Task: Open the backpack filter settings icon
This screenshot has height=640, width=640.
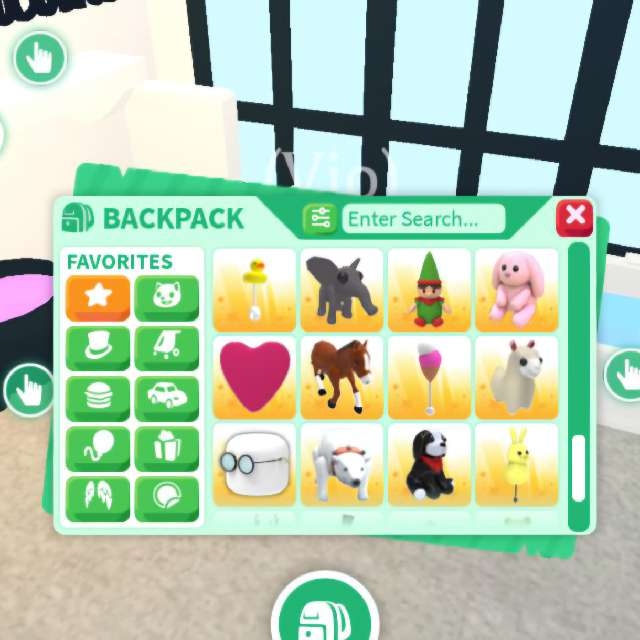Action: pyautogui.click(x=320, y=219)
